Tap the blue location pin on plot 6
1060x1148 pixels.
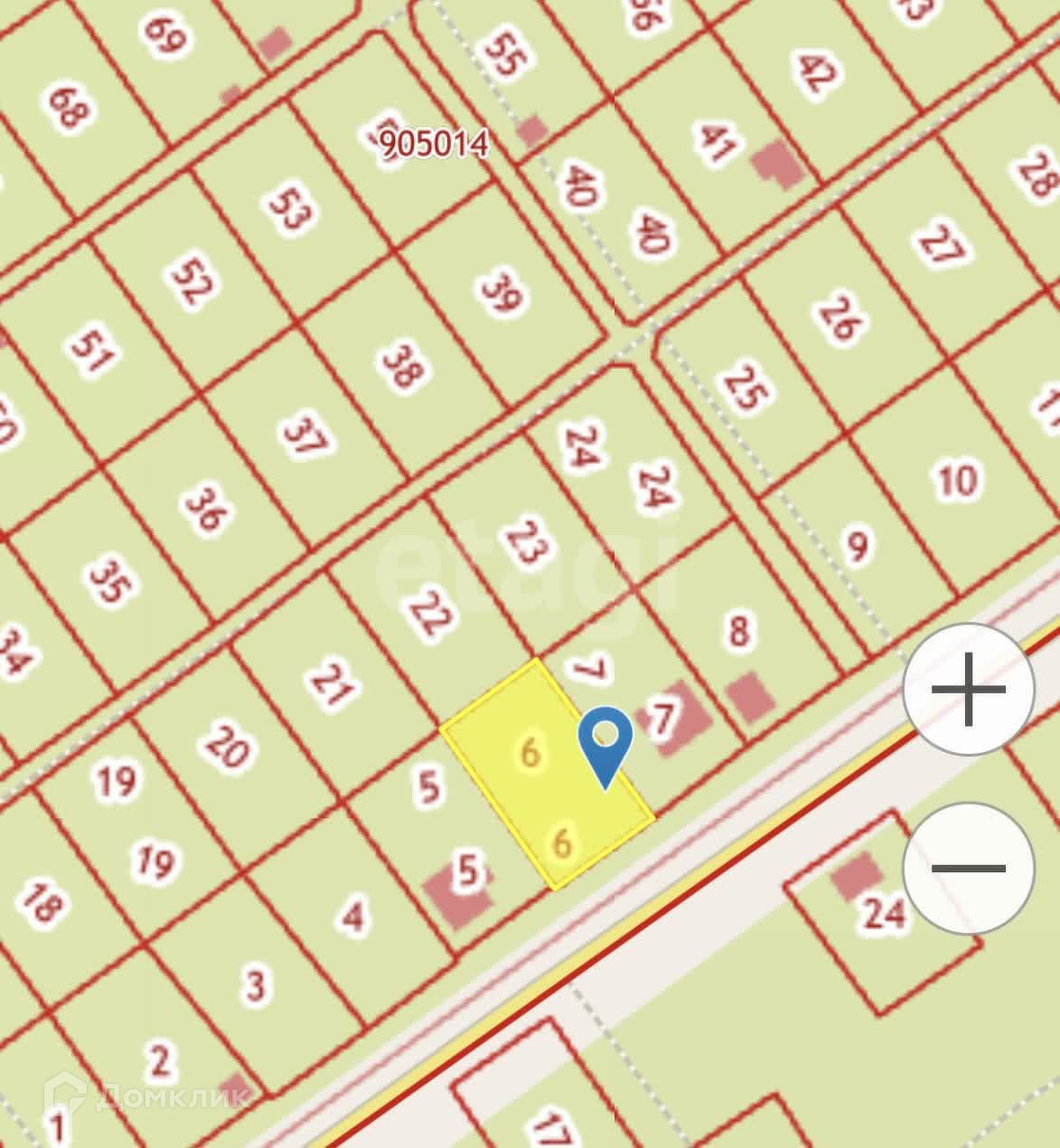605,742
